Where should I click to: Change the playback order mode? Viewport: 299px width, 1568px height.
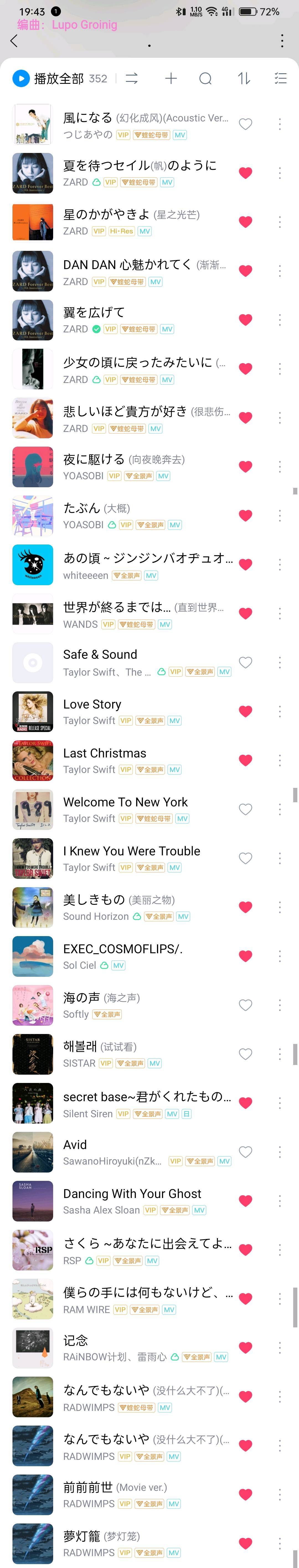pos(132,79)
